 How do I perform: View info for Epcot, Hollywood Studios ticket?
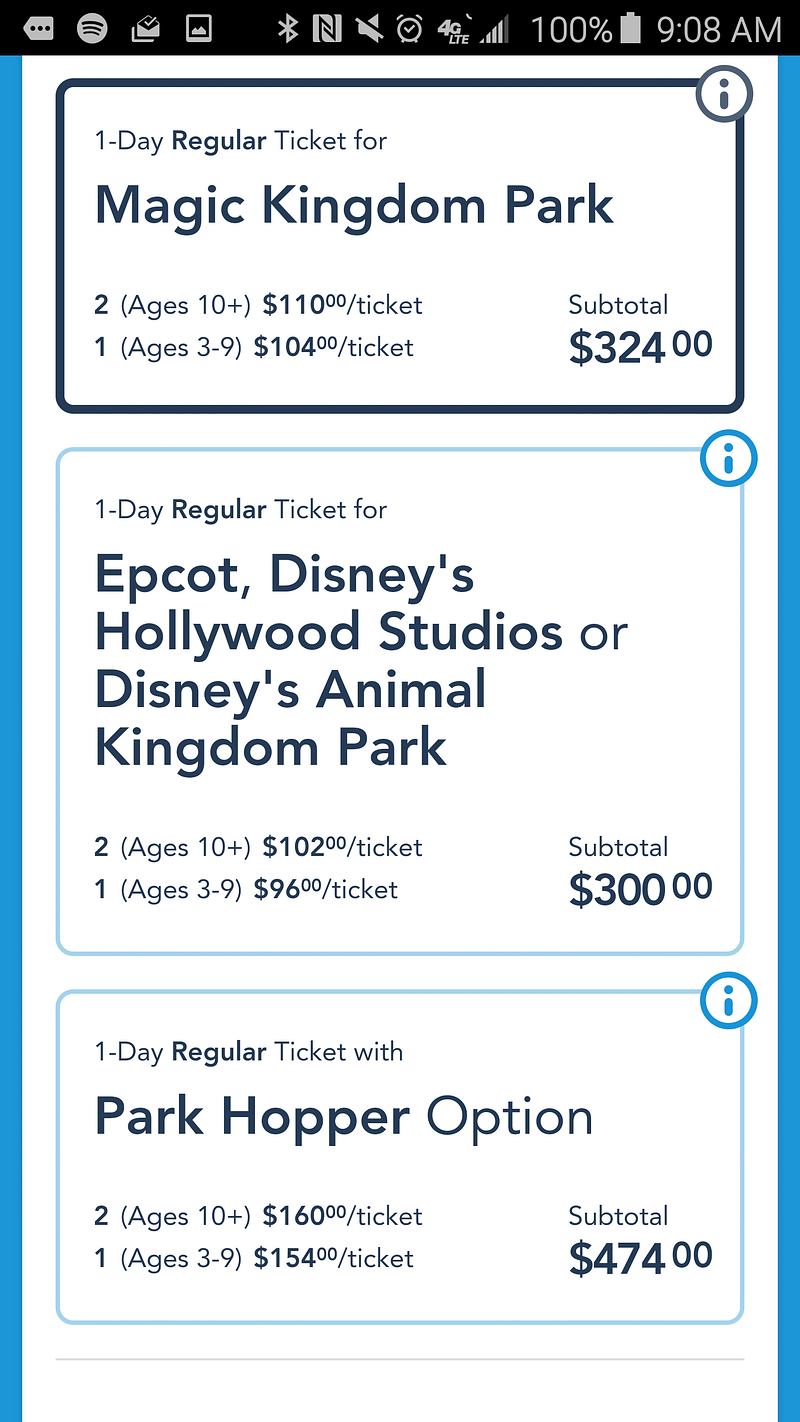pos(728,459)
